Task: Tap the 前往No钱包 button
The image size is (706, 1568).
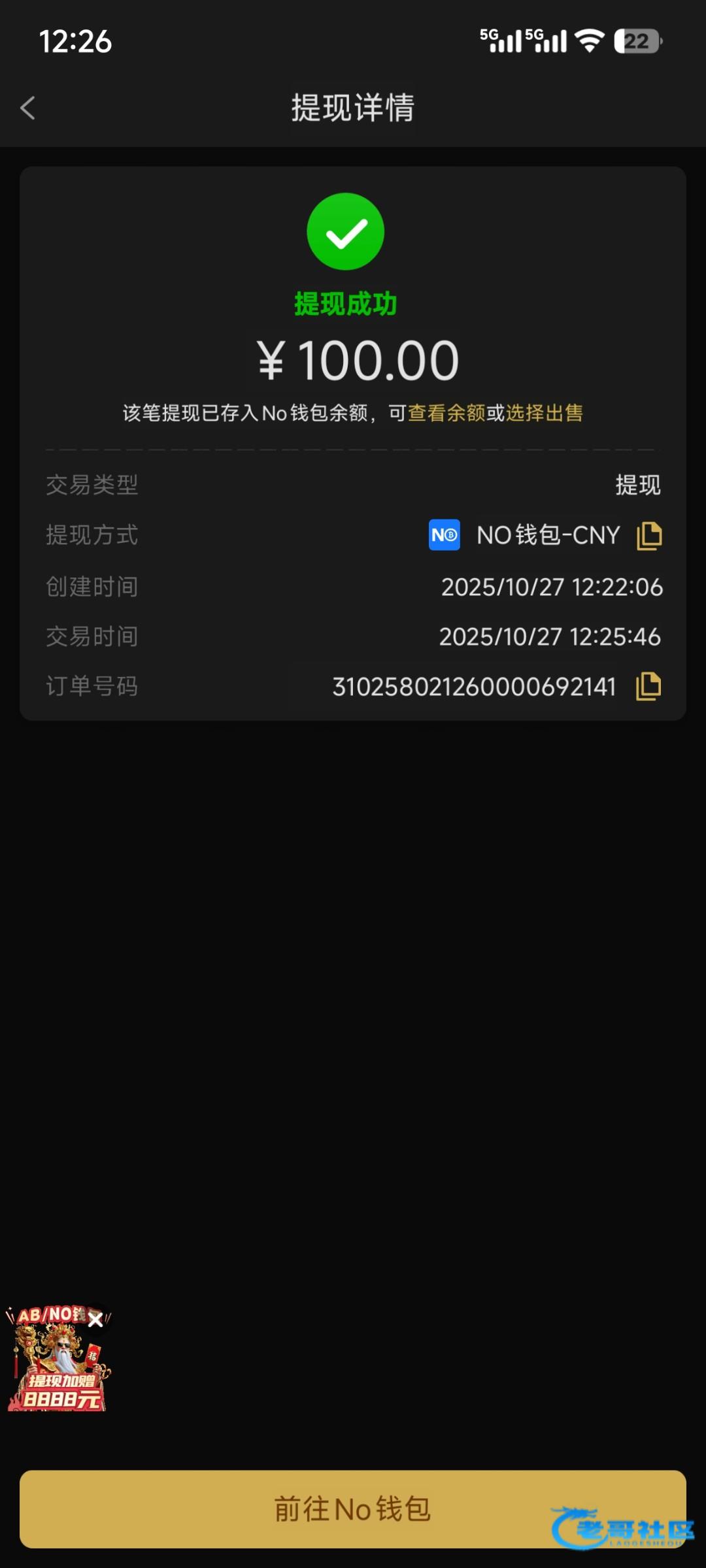Action: coord(353,1509)
